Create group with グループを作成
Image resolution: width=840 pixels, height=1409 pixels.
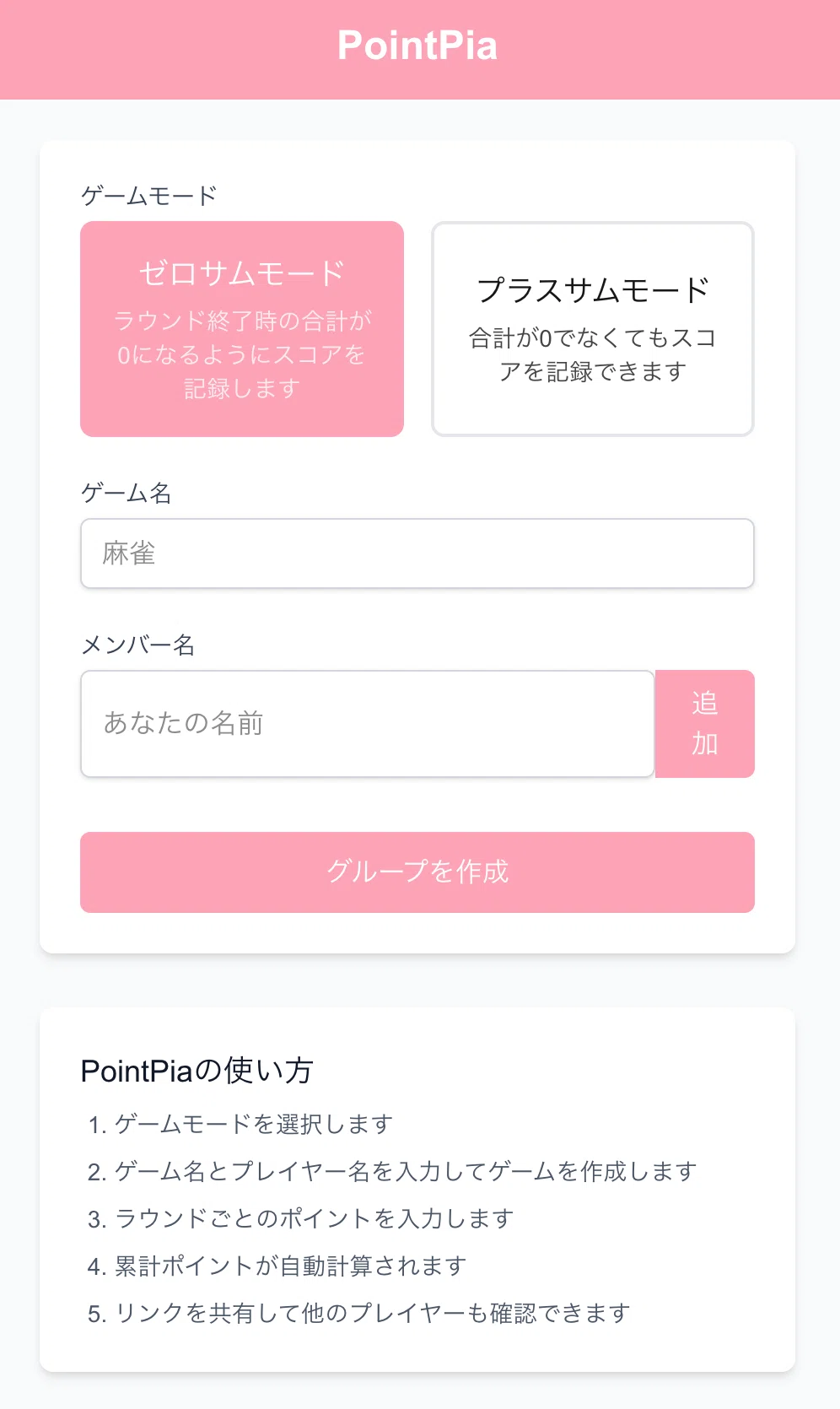click(x=417, y=872)
